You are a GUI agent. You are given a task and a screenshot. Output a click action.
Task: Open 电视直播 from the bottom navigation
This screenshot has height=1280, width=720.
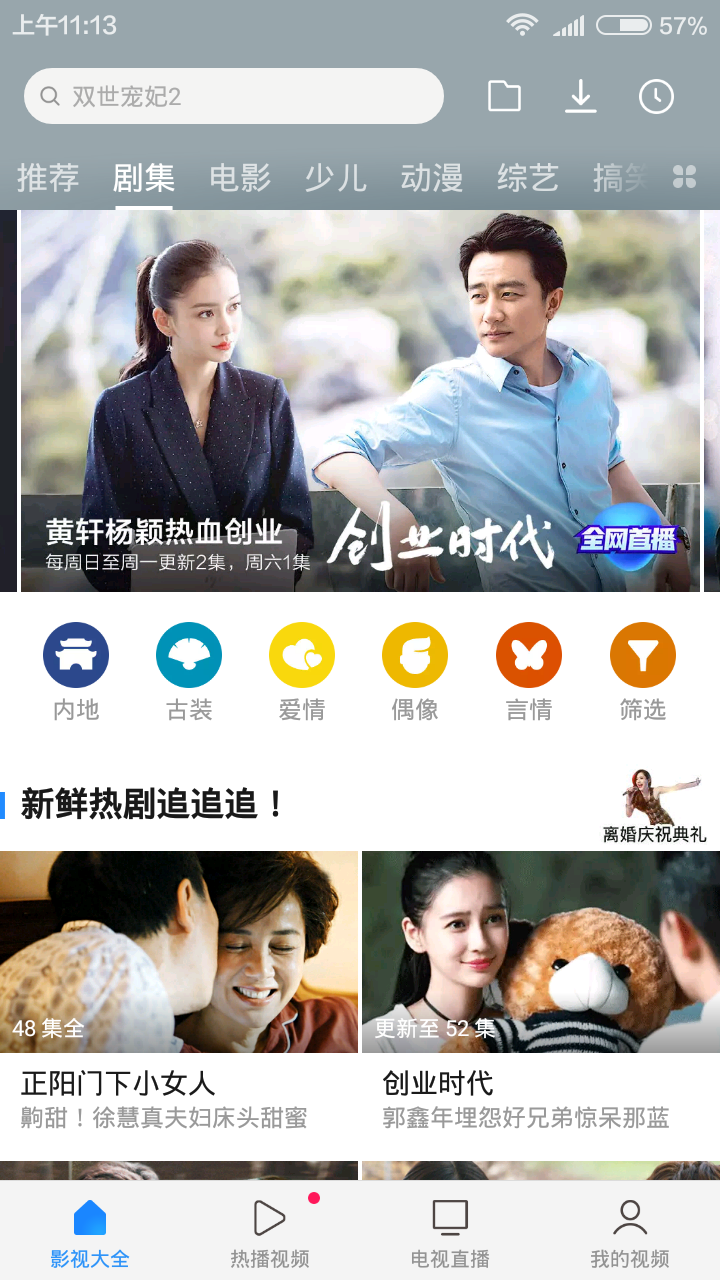coord(450,1228)
